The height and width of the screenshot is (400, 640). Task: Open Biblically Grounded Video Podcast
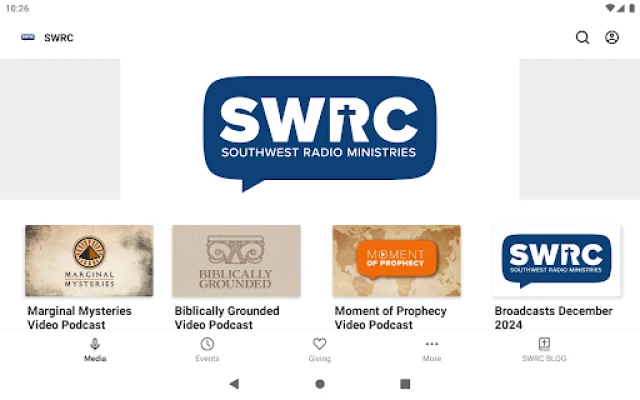pos(236,261)
